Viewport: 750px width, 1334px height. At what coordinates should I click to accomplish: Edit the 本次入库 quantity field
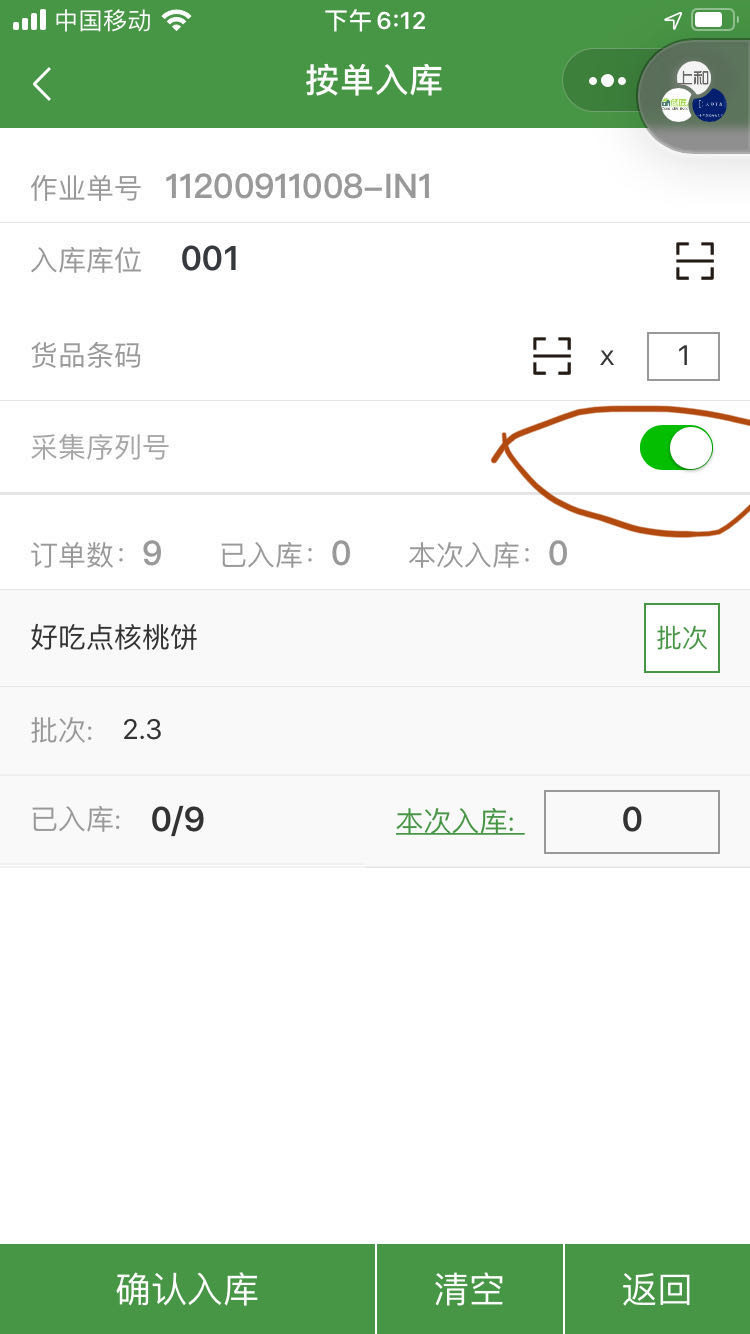pyautogui.click(x=632, y=821)
